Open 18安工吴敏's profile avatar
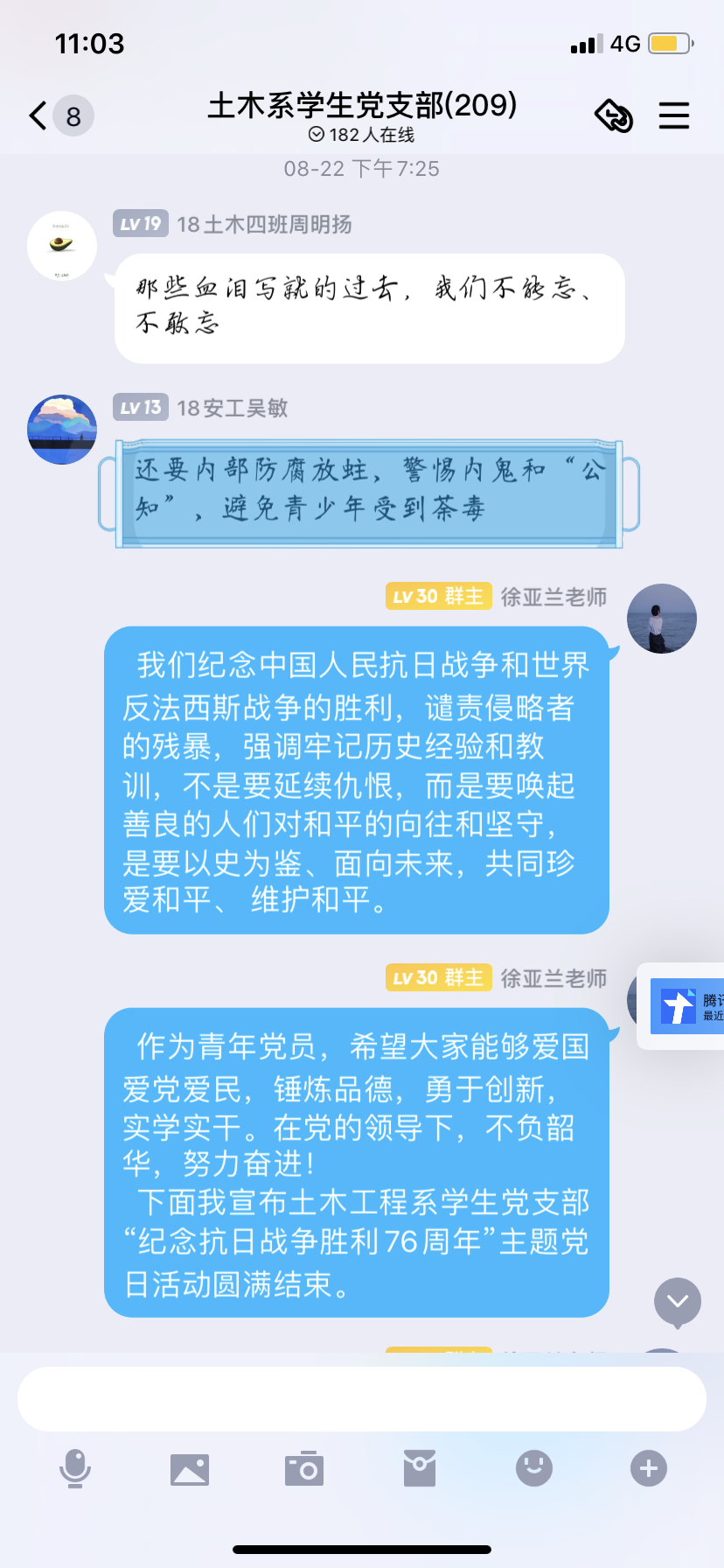This screenshot has height=1568, width=724. coord(62,430)
